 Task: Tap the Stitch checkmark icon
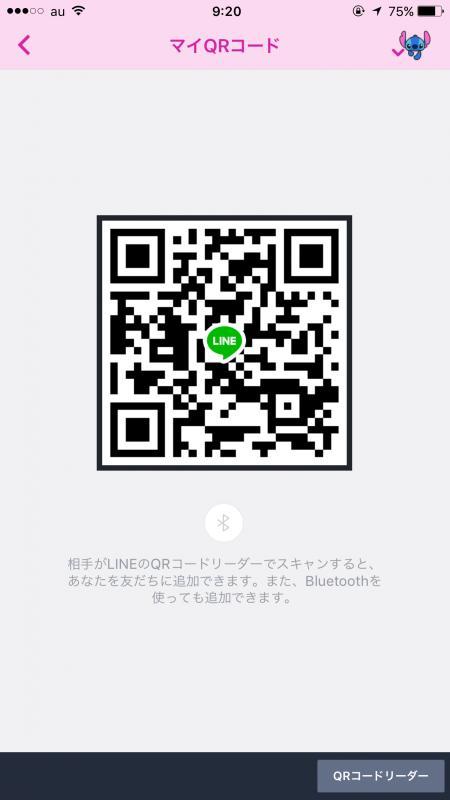coord(412,45)
